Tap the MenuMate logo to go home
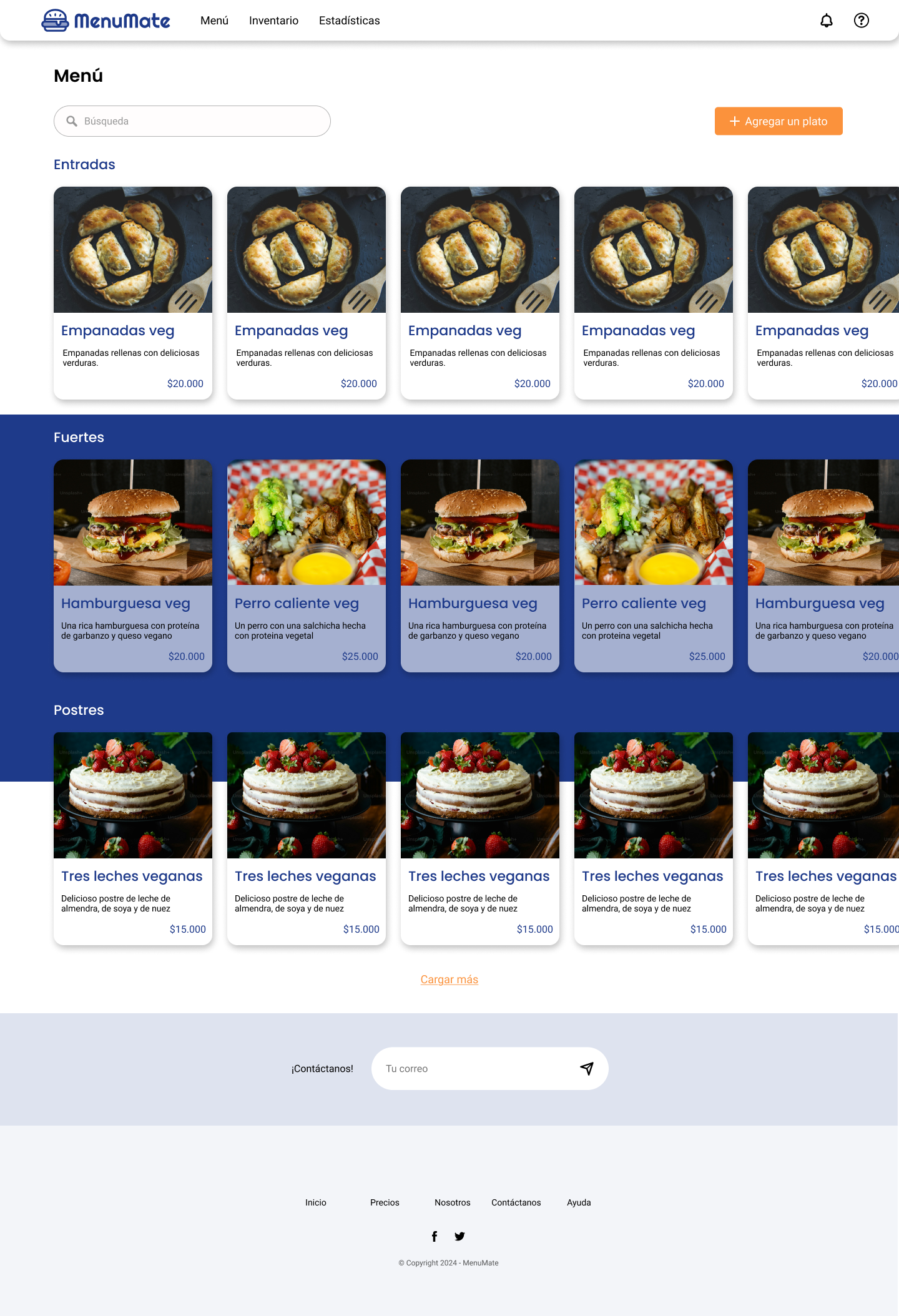 (106, 21)
